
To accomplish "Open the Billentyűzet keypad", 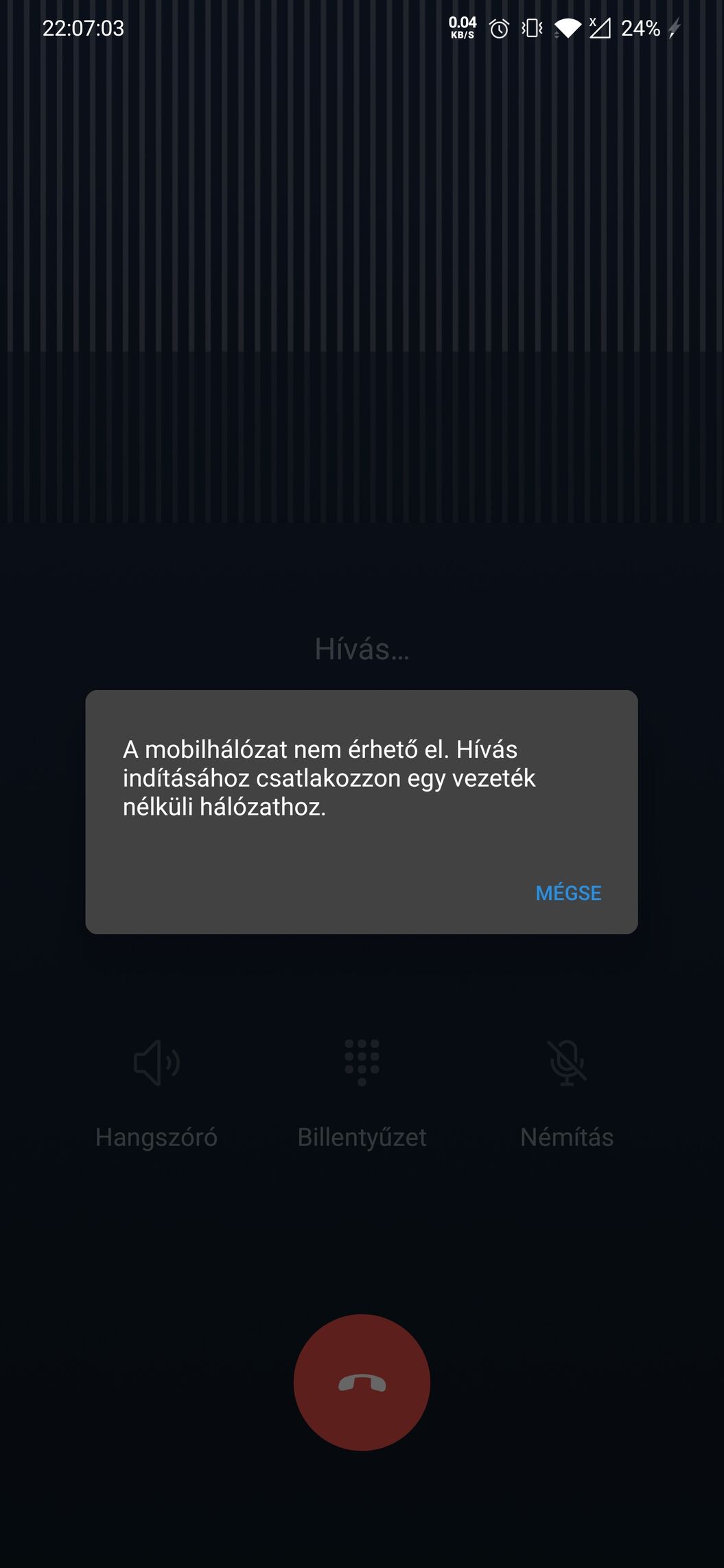I will 362,1093.
